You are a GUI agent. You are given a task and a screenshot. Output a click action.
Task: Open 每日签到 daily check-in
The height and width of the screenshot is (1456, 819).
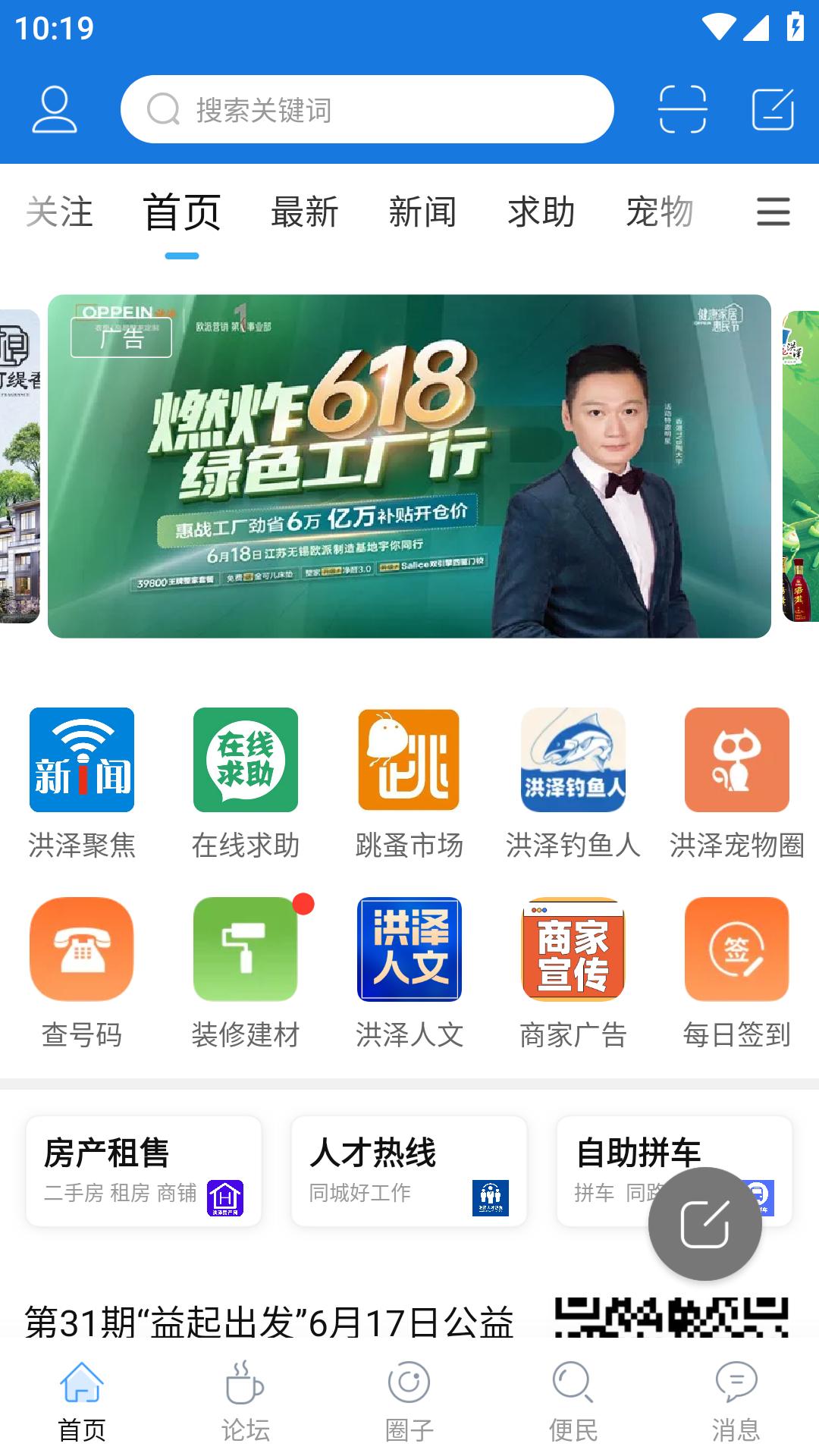pyautogui.click(x=737, y=972)
